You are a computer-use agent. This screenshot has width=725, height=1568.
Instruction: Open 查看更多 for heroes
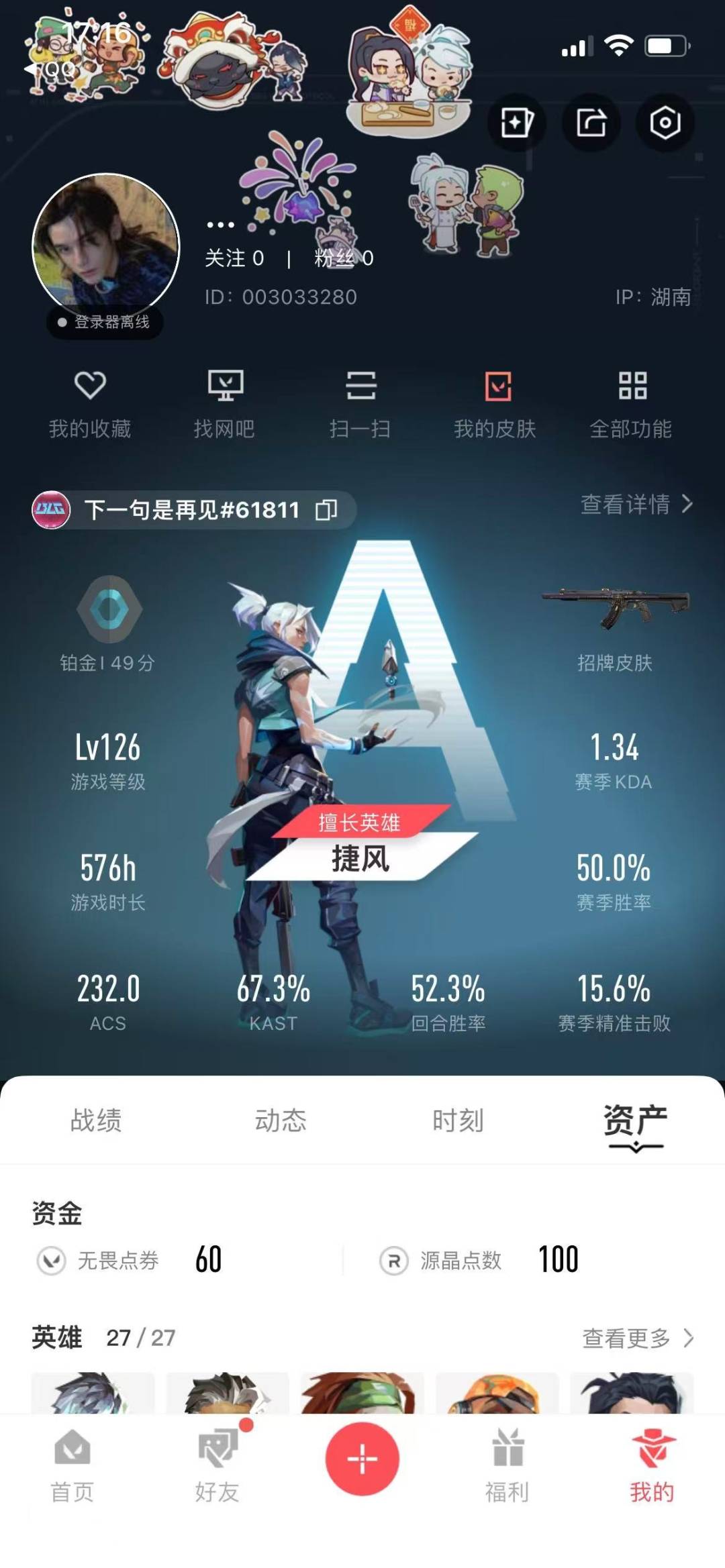pos(638,1338)
